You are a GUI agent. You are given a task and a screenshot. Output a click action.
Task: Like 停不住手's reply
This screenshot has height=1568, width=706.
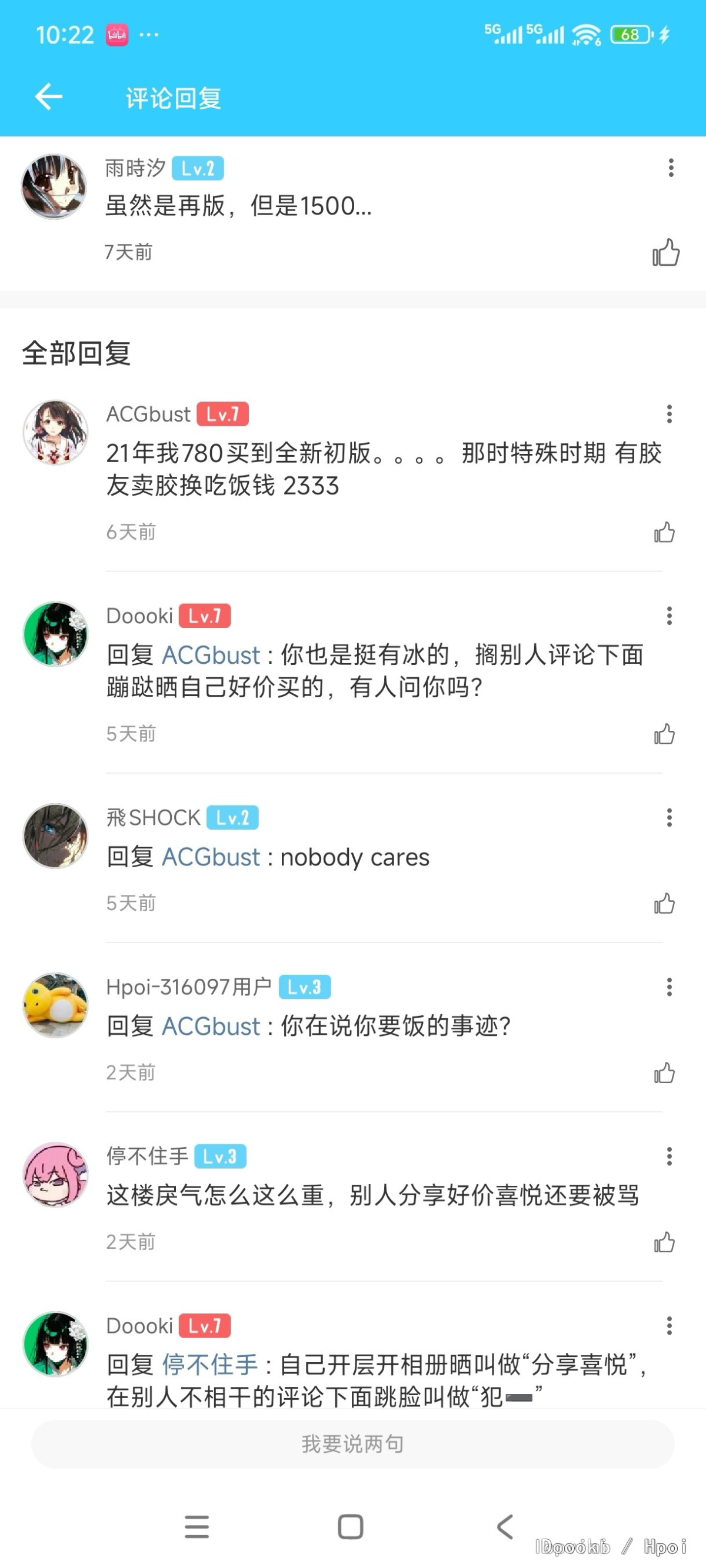pos(664,1242)
